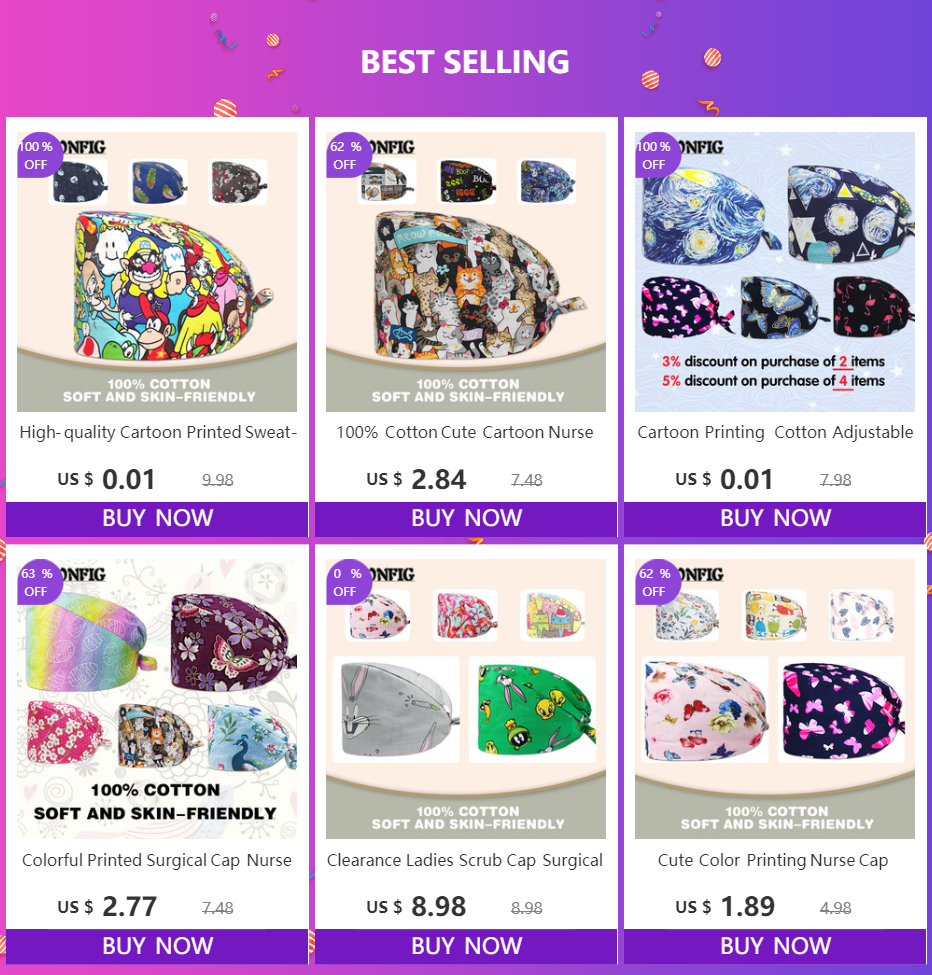Image resolution: width=932 pixels, height=975 pixels.
Task: View the 100% Cotton Cute Cartoon Nurse card
Action: pyautogui.click(x=466, y=272)
